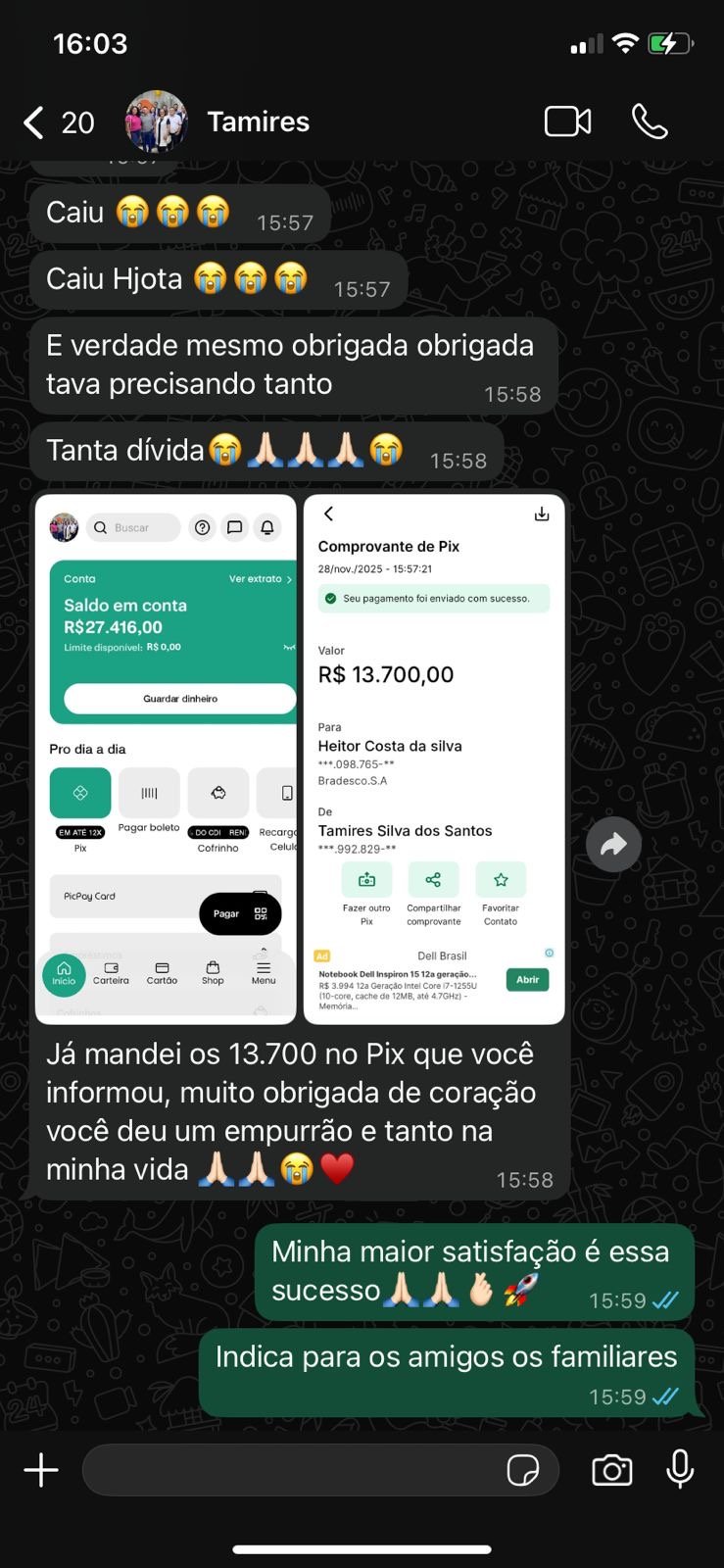Viewport: 724px width, 1568px height.
Task: Tap the microphone icon to record audio
Action: tap(680, 1470)
